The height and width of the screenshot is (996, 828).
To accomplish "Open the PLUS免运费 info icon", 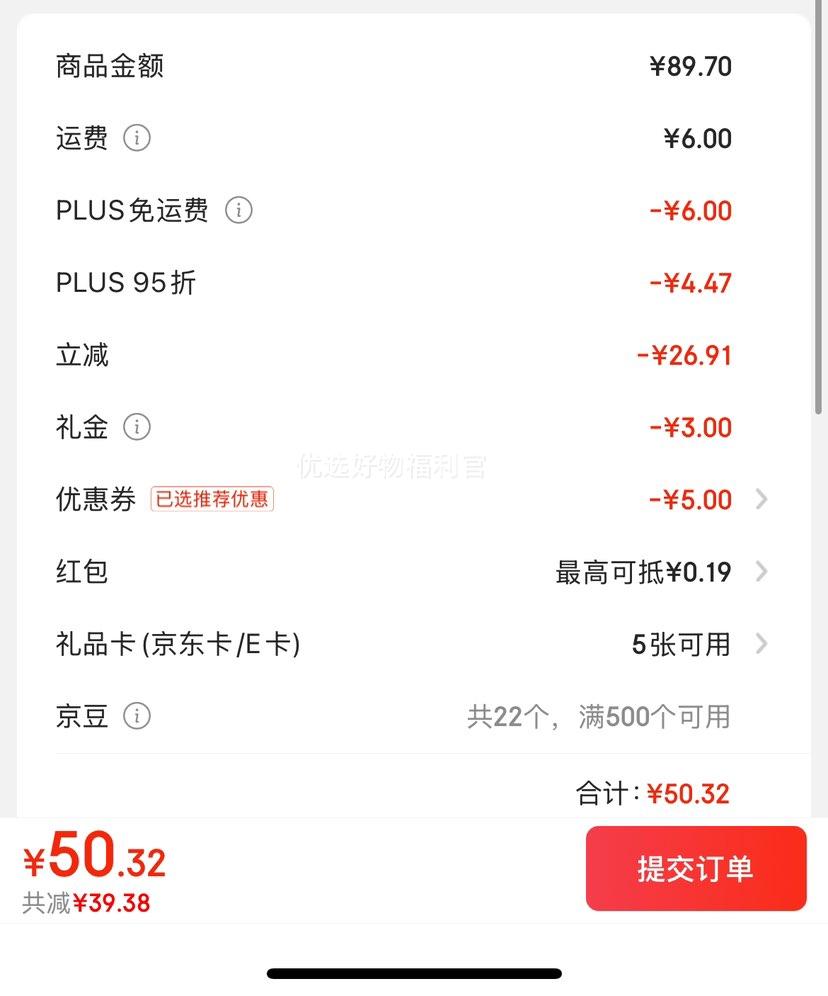I will point(238,211).
